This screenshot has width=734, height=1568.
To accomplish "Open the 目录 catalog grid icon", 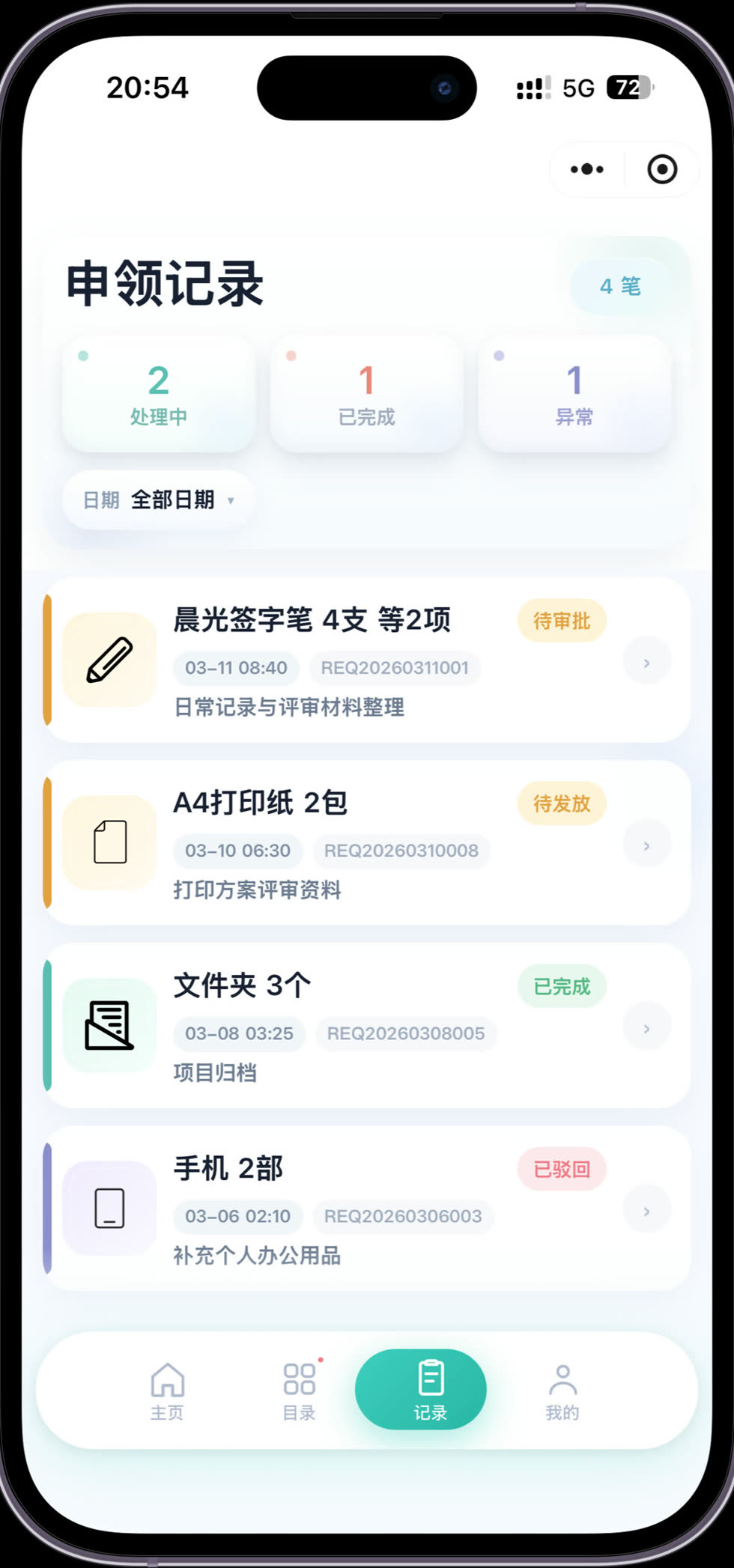I will [299, 1391].
